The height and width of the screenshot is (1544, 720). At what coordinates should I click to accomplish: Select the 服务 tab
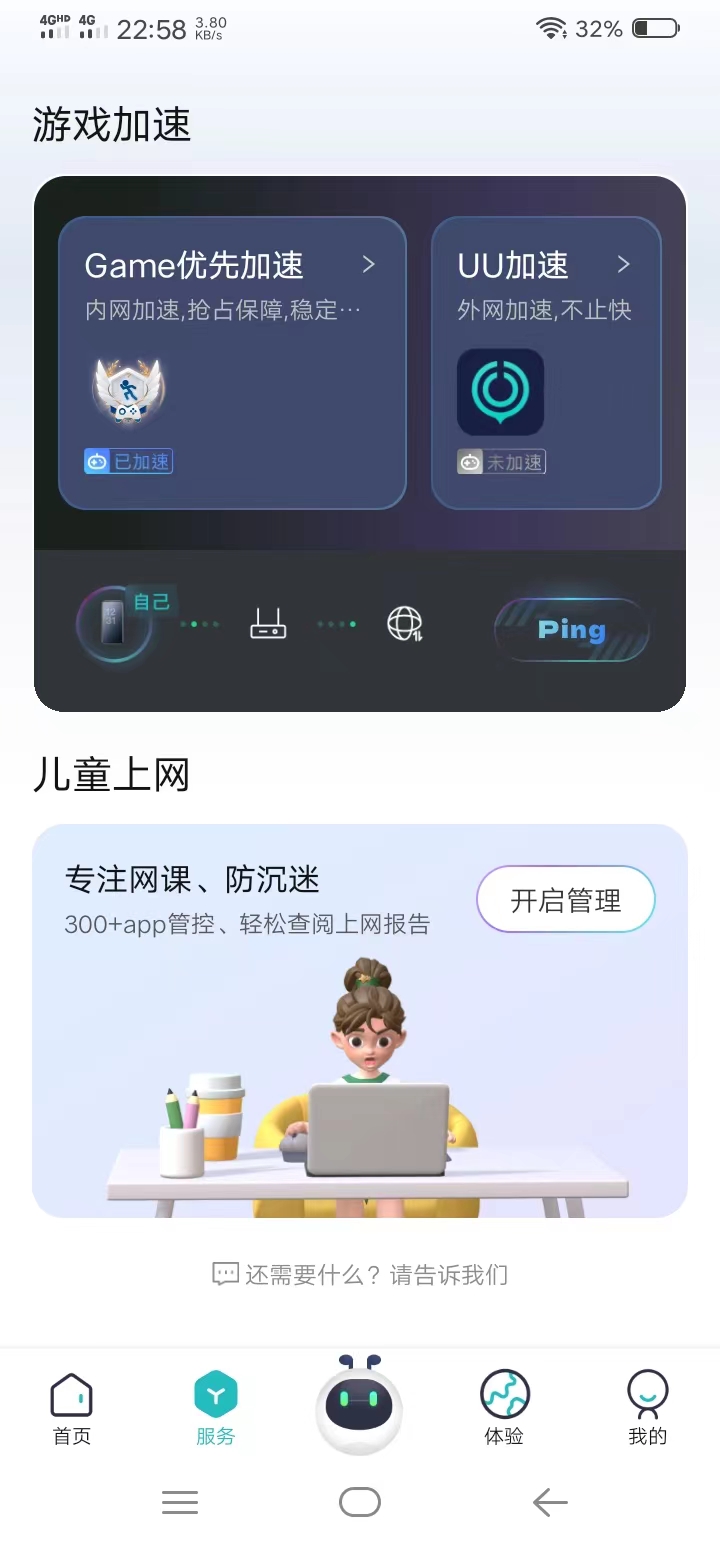click(215, 1408)
